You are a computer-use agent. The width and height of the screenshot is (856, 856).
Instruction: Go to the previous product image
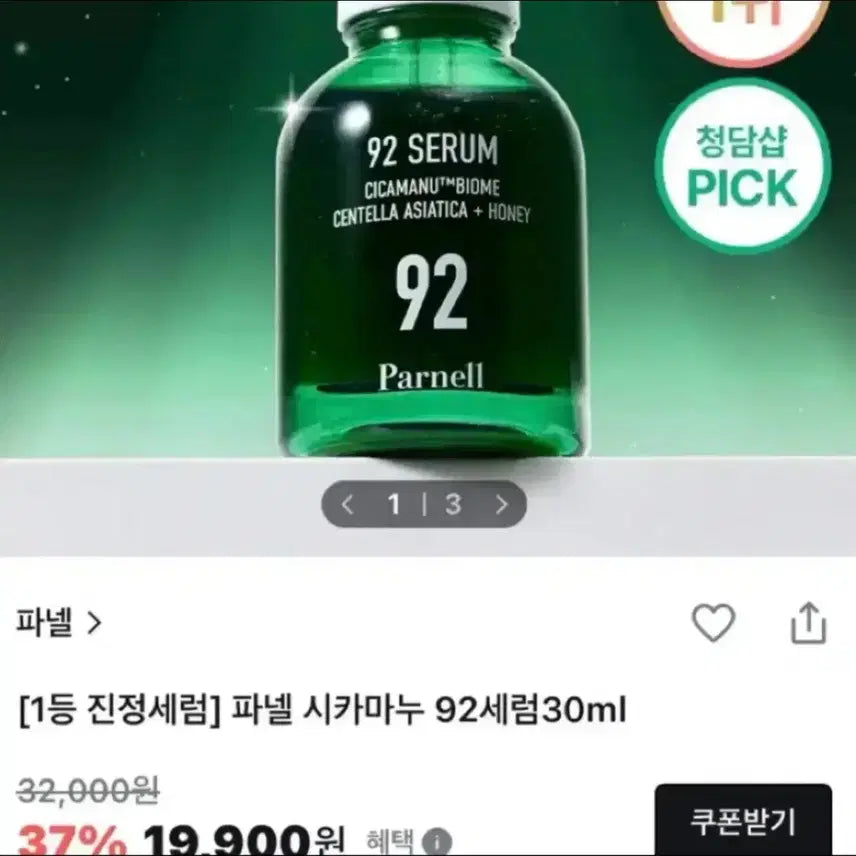(x=347, y=505)
